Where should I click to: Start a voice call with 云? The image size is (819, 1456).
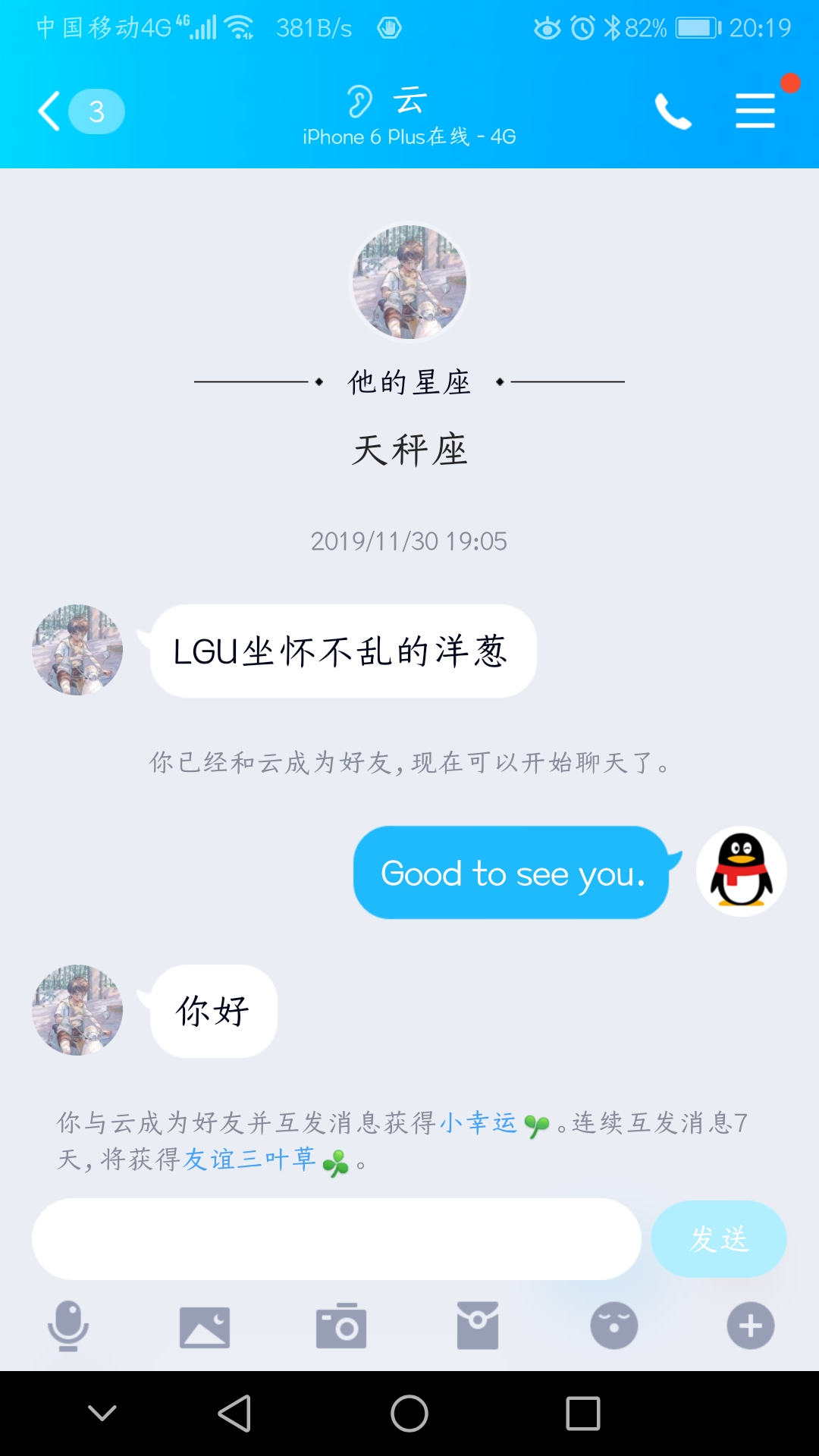pyautogui.click(x=673, y=111)
